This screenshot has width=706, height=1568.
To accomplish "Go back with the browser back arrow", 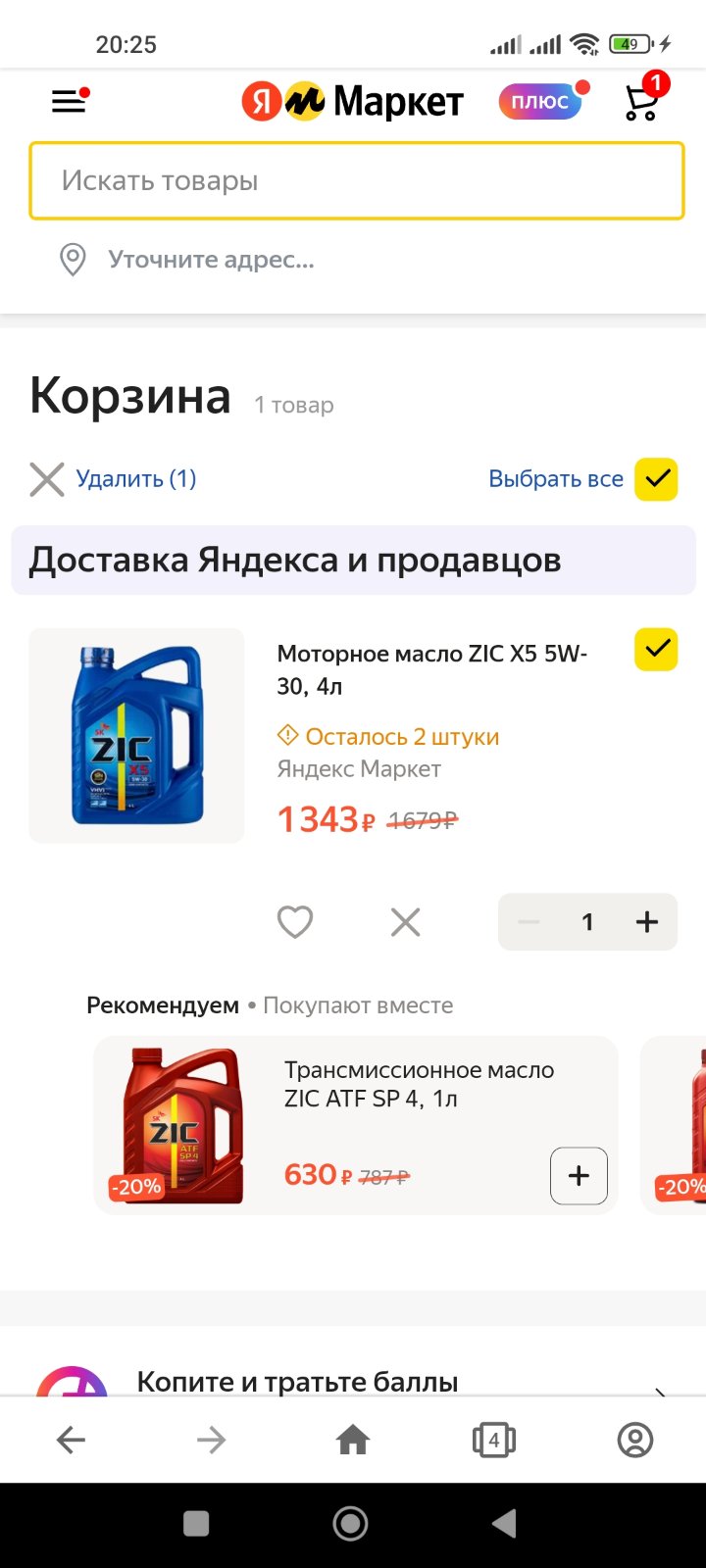I will click(x=71, y=1440).
